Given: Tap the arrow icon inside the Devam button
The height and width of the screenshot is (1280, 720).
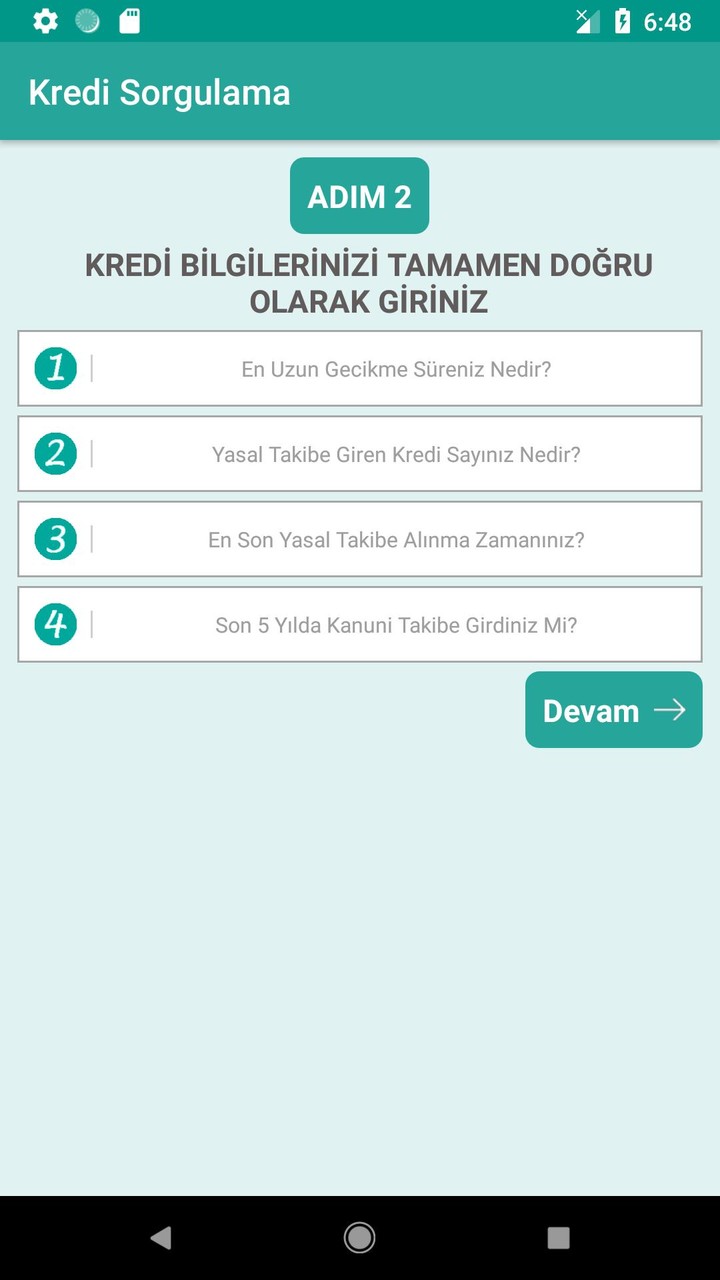Looking at the screenshot, I should (672, 710).
